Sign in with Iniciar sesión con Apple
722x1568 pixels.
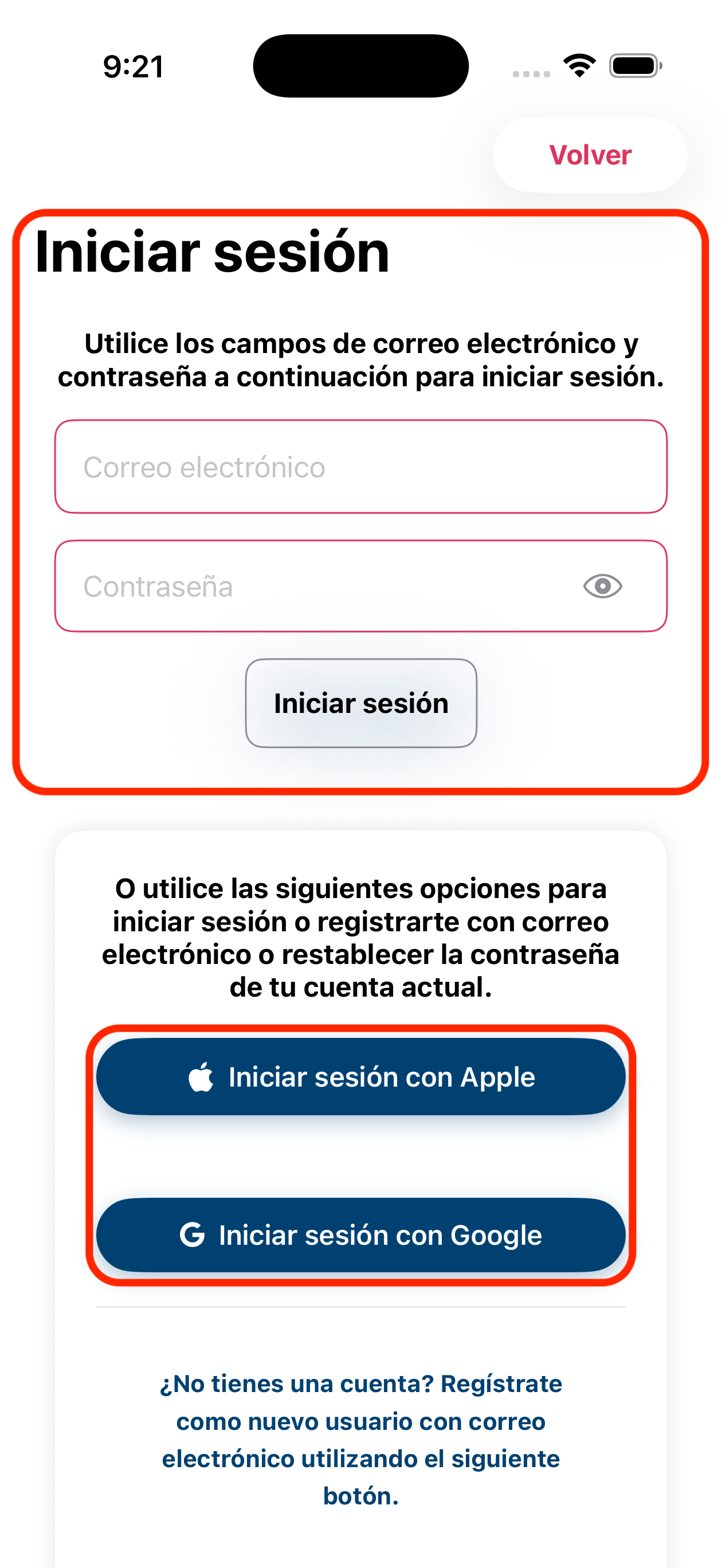(360, 1077)
